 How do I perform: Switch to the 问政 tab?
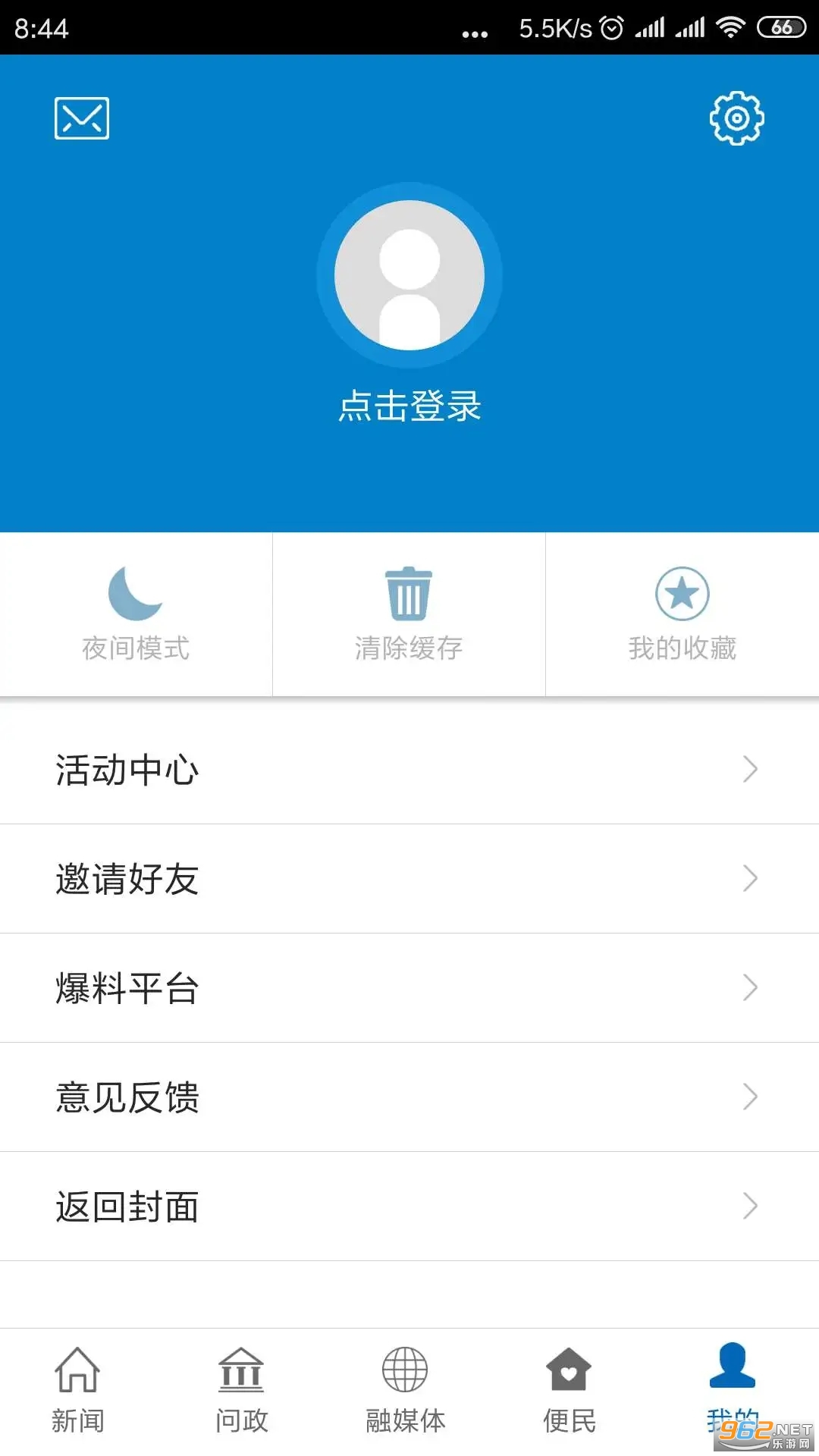pyautogui.click(x=241, y=1389)
